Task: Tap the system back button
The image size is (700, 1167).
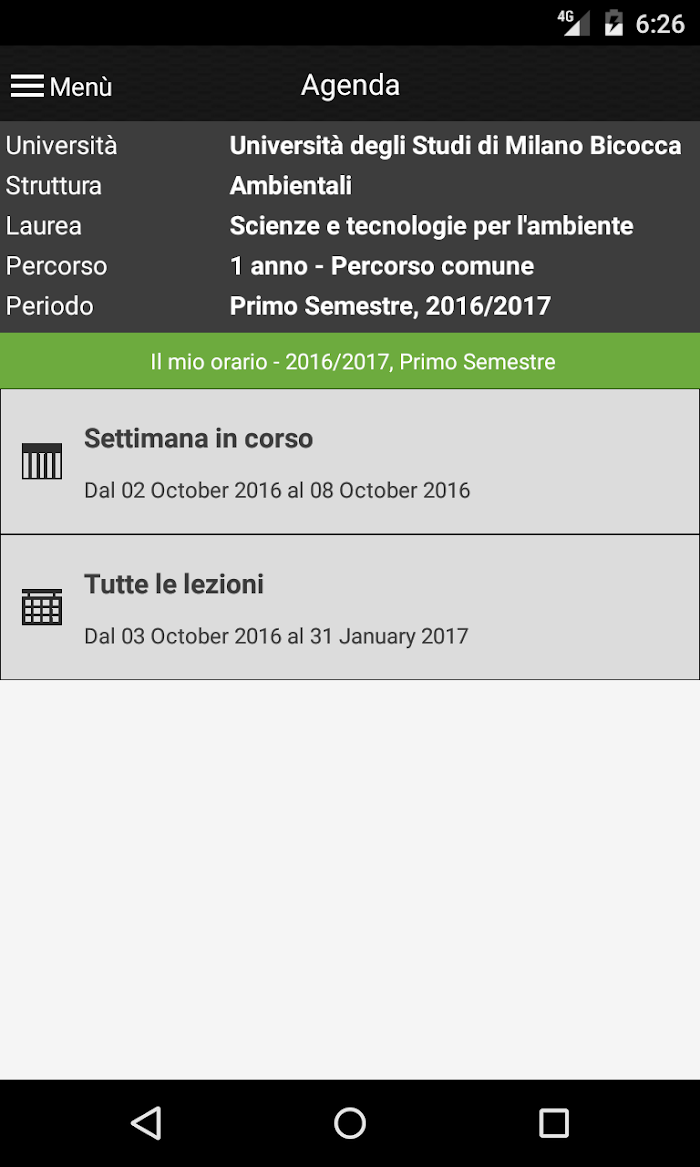Action: (147, 1122)
